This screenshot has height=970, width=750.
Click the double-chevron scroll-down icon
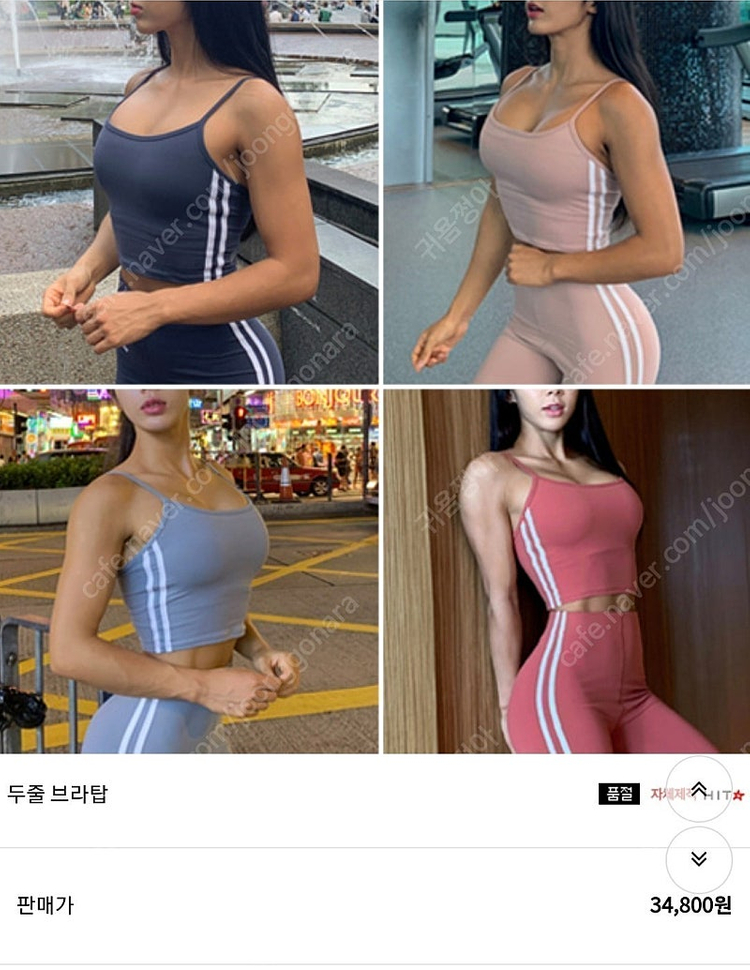[699, 858]
